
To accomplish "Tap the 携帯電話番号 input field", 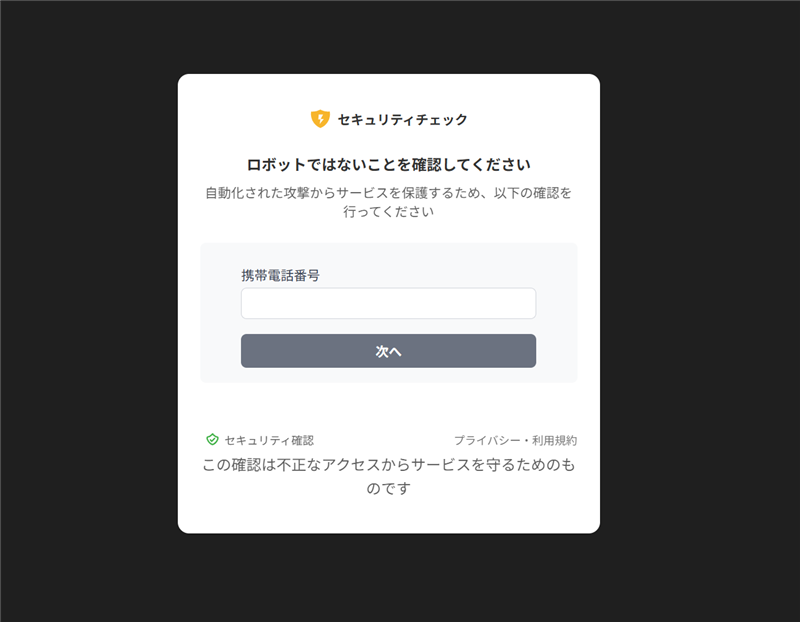I will [x=388, y=303].
